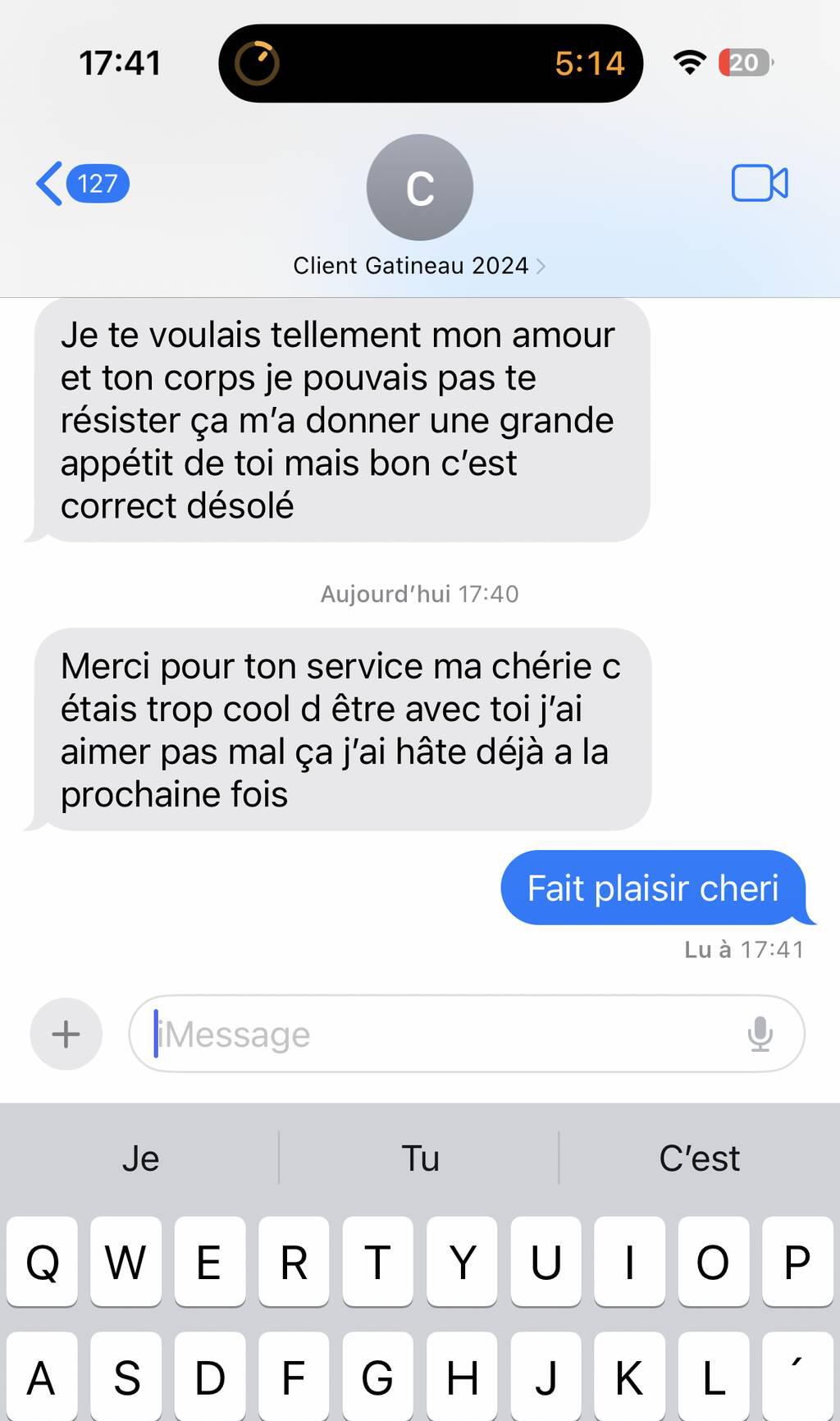840x1421 pixels.
Task: Type the letter Q key
Action: 43,1262
